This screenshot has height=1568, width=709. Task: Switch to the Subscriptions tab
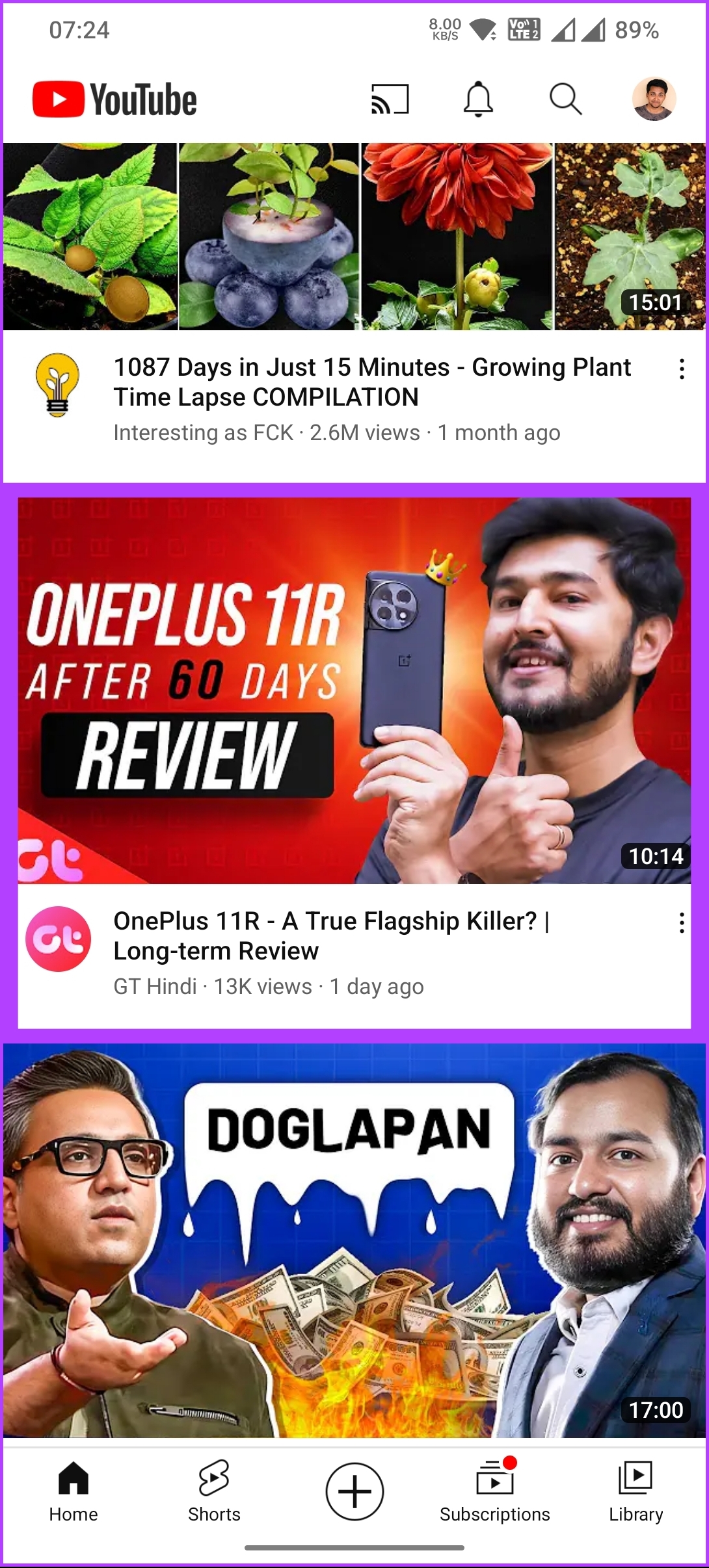[495, 1491]
